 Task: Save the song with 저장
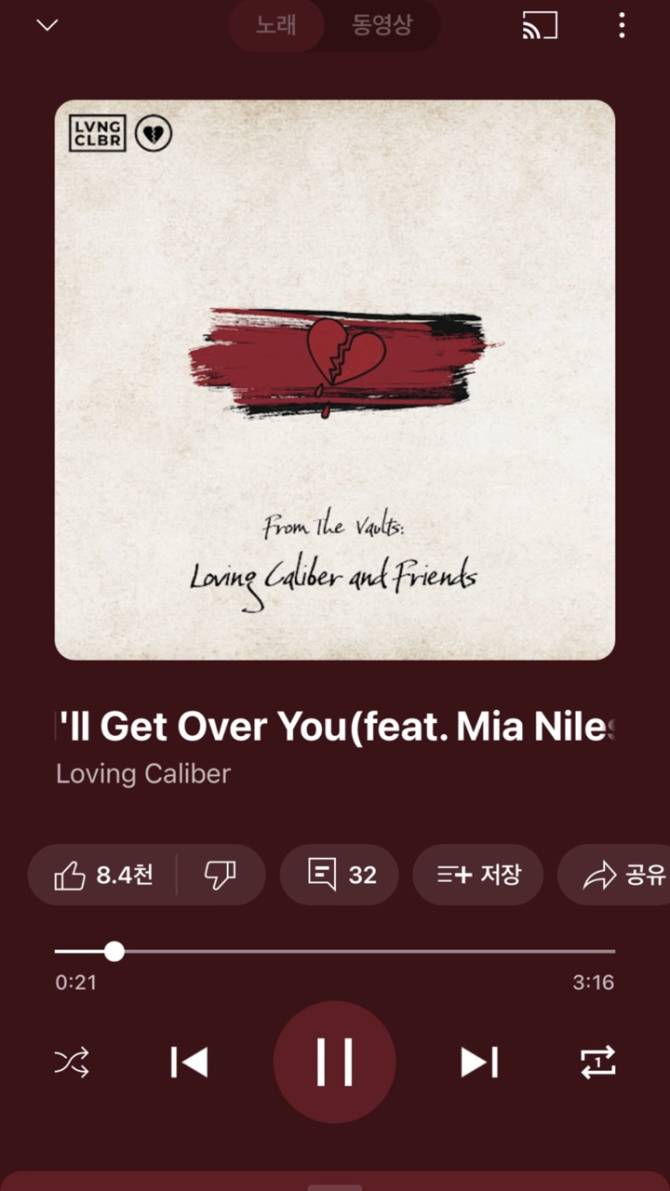click(478, 875)
